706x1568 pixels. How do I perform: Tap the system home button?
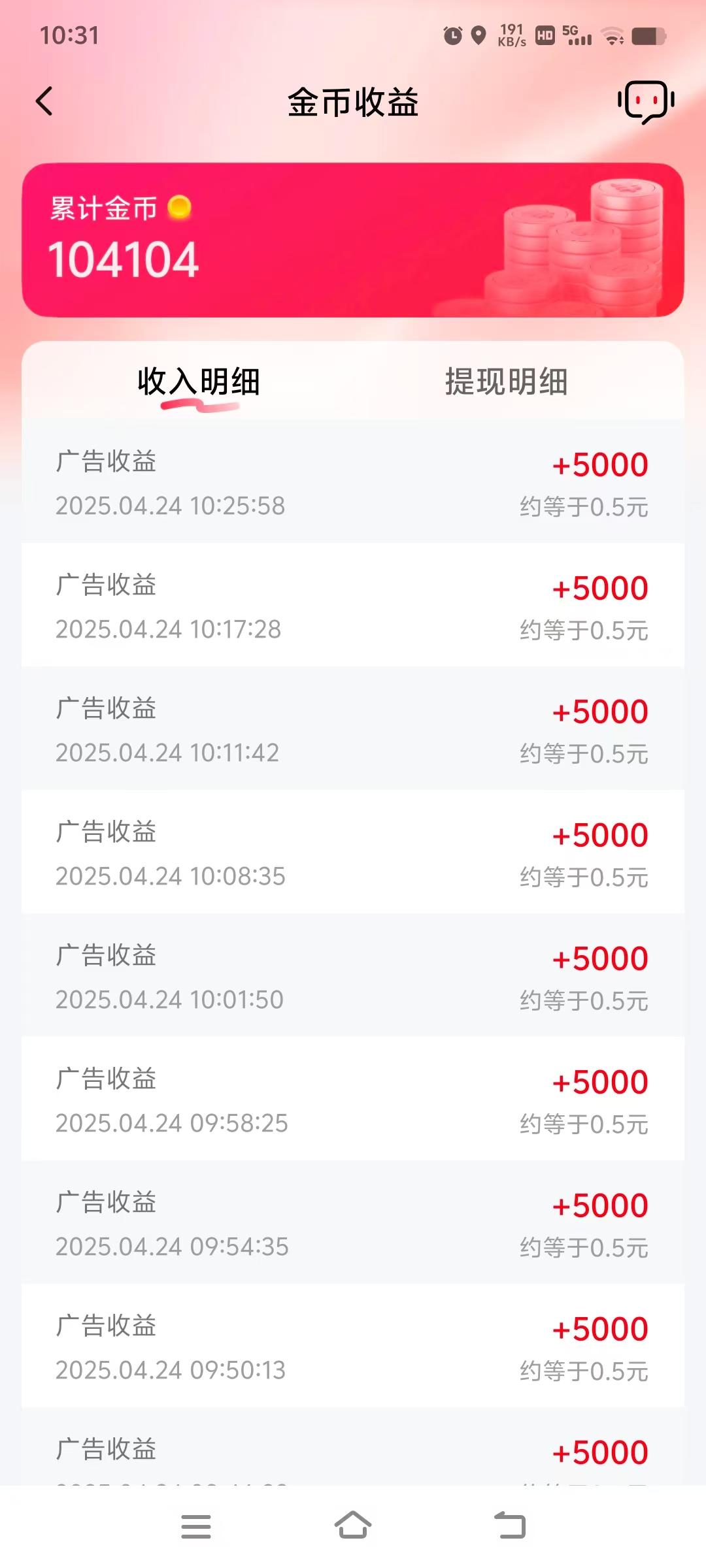[x=353, y=1526]
